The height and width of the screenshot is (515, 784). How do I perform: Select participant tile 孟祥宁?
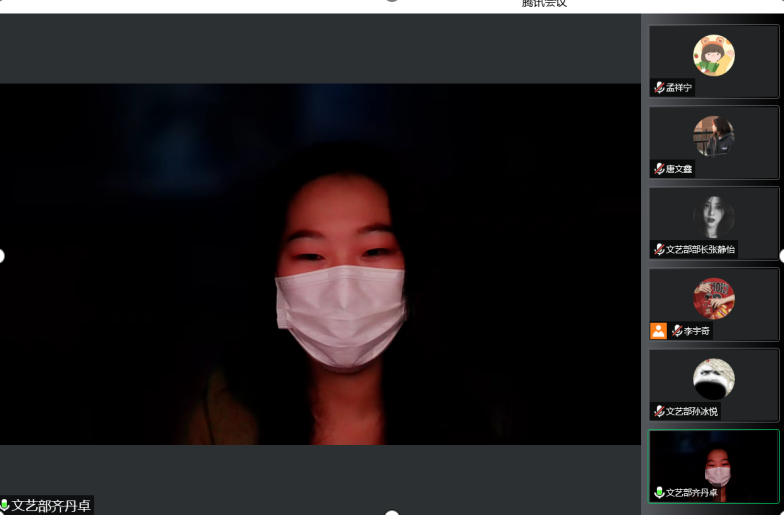click(x=713, y=60)
